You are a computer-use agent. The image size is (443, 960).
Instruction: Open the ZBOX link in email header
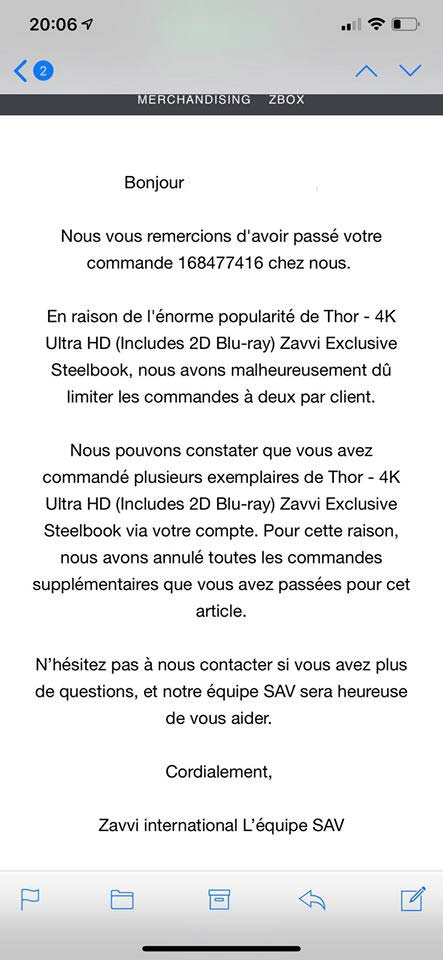coord(286,100)
